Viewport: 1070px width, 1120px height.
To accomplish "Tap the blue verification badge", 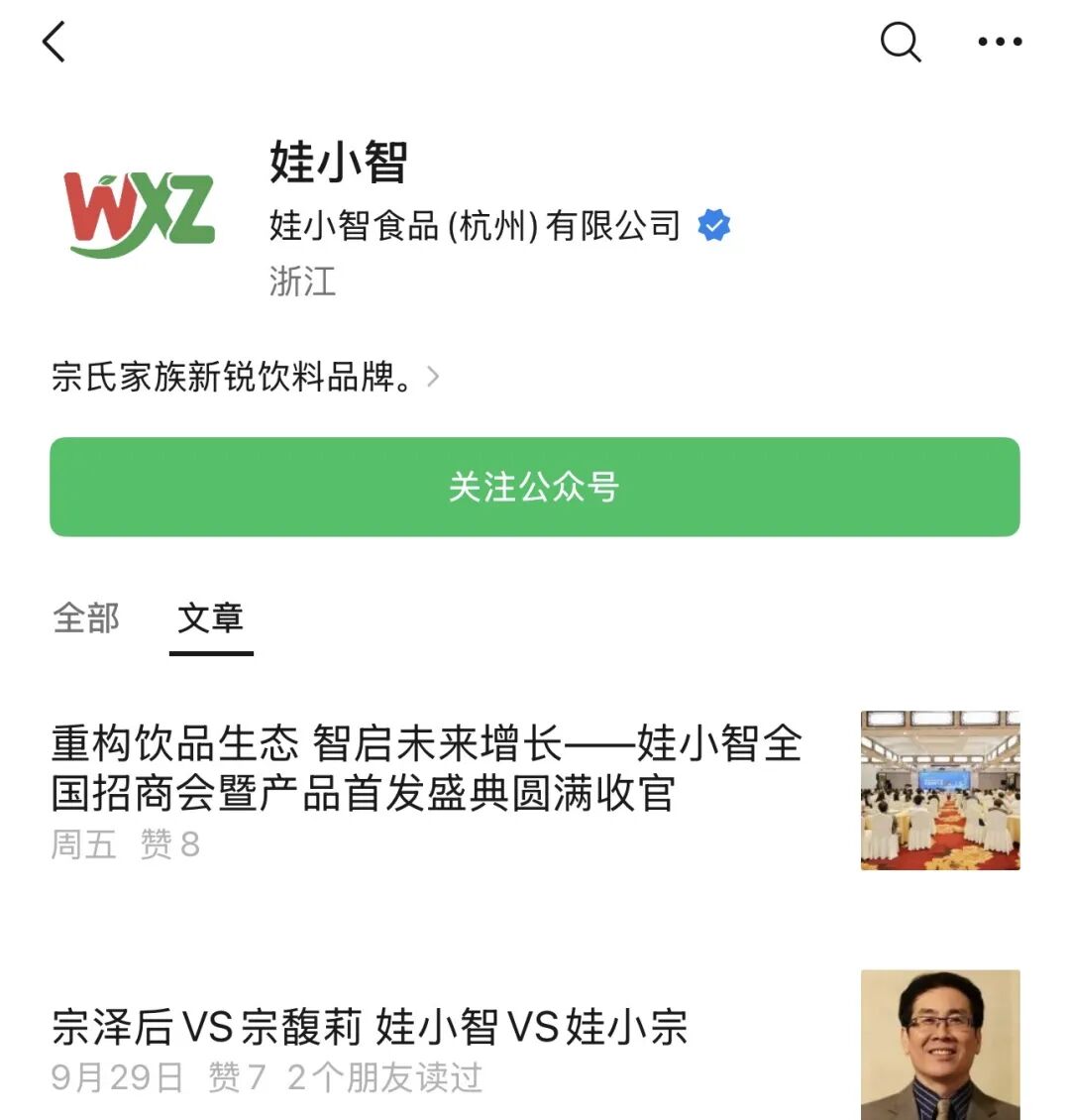I will pos(713,225).
